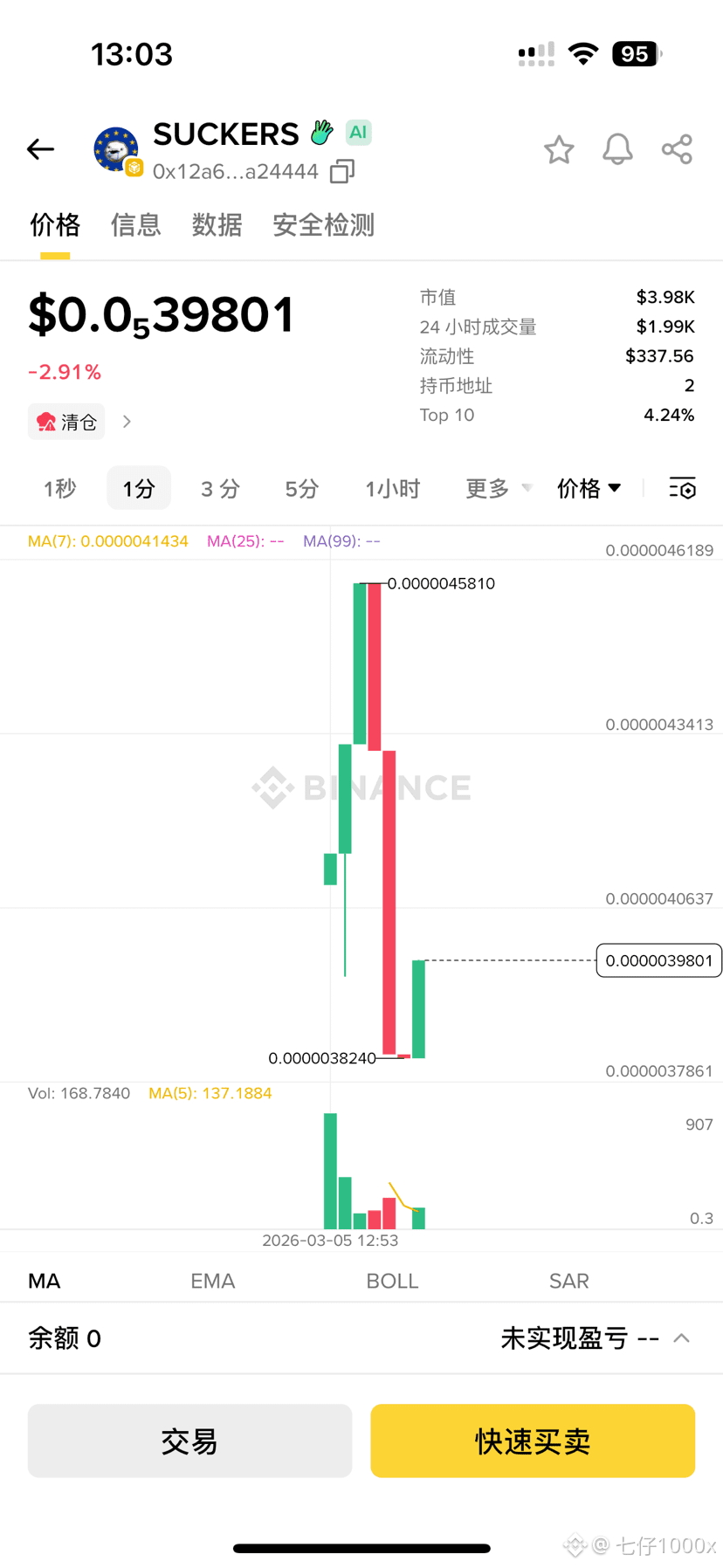Screen dimensions: 723x1568
Task: Select the 1秒 chart interval
Action: [59, 488]
